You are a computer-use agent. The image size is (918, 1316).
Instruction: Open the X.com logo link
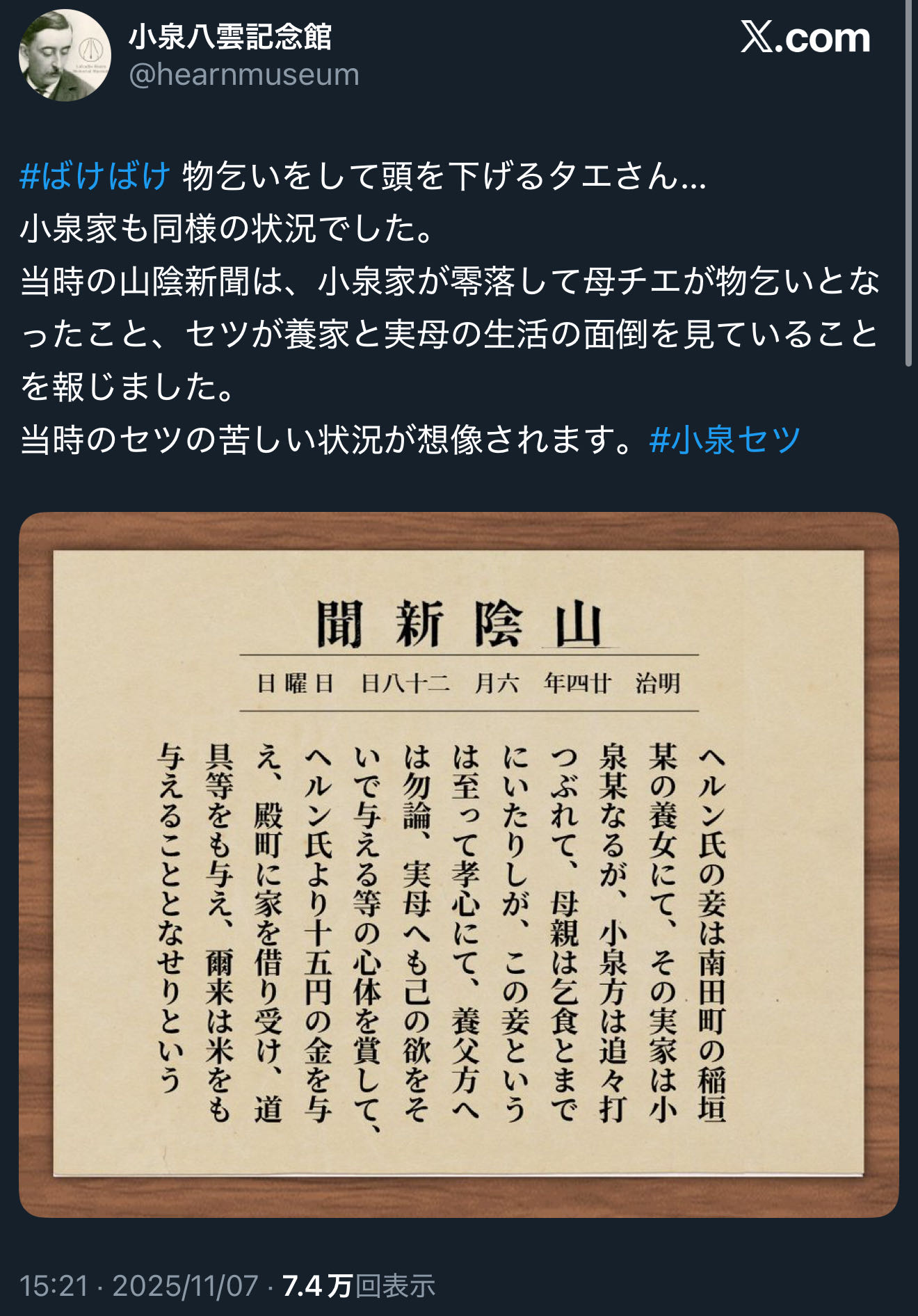(x=805, y=38)
